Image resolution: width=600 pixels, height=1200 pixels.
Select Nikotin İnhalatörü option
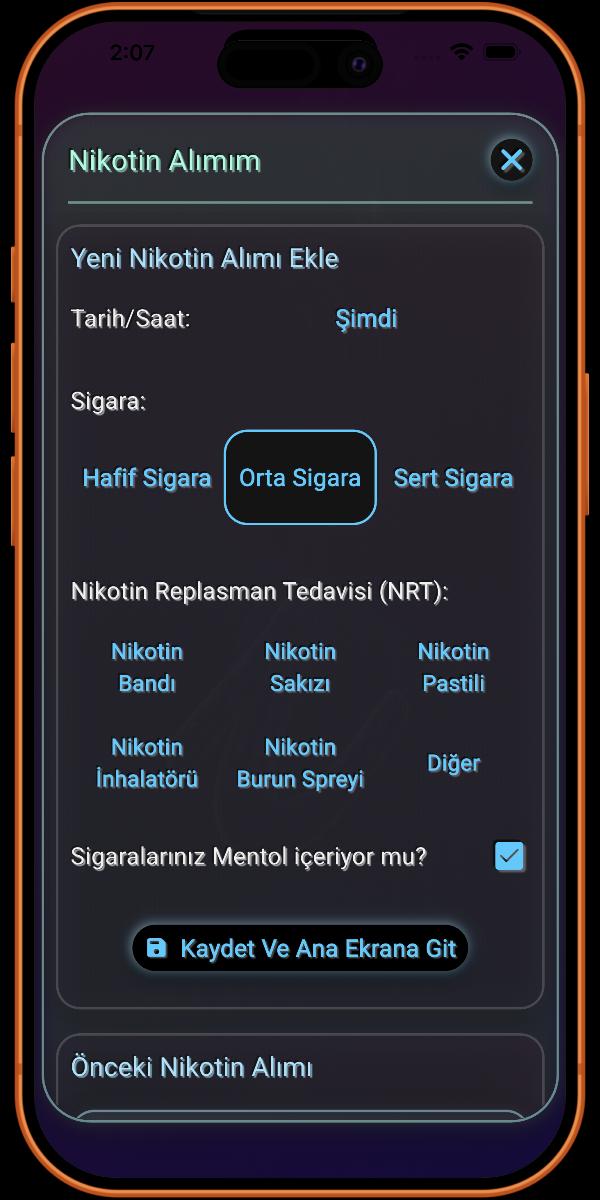click(x=147, y=763)
